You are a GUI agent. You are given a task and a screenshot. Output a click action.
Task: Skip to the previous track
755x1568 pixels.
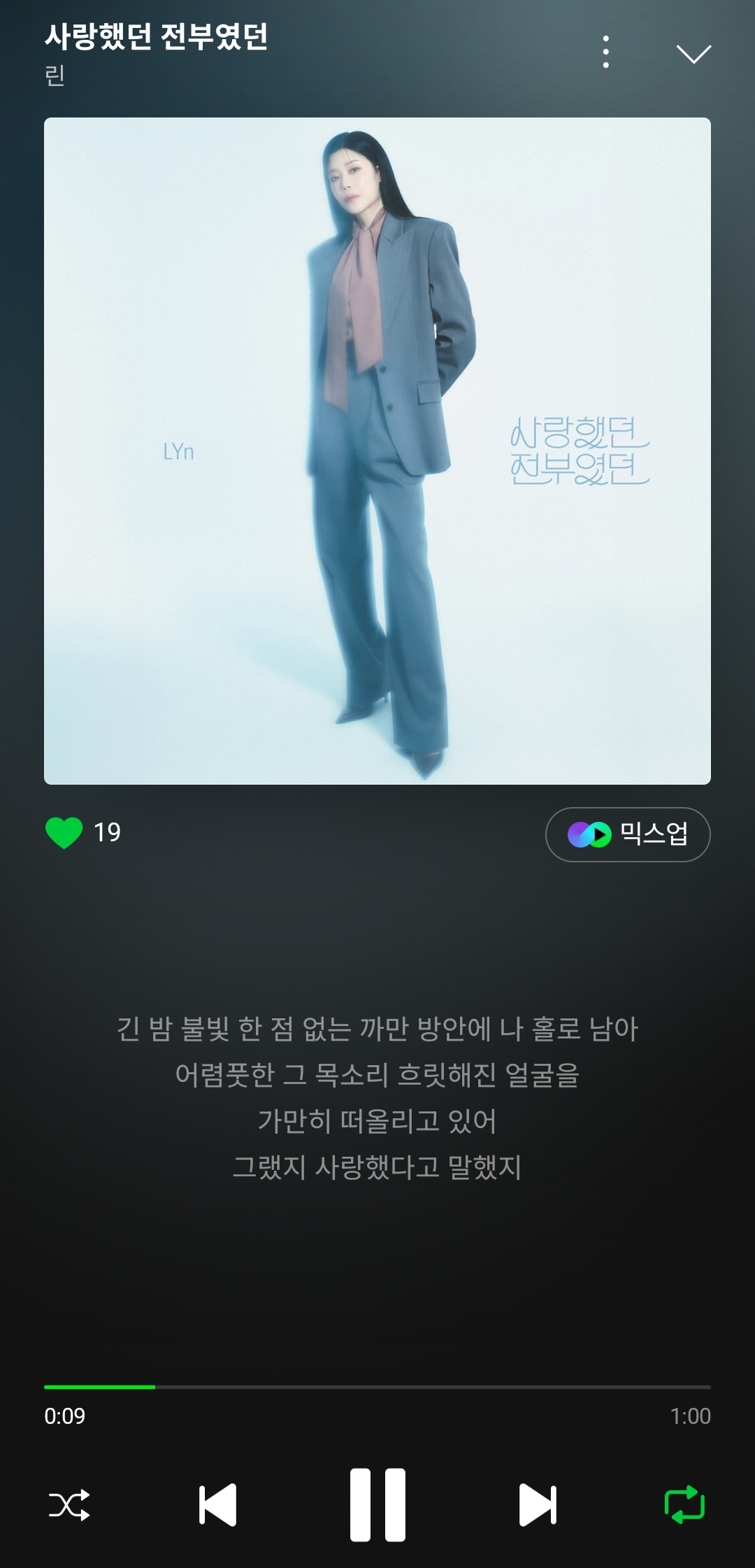click(x=217, y=1504)
